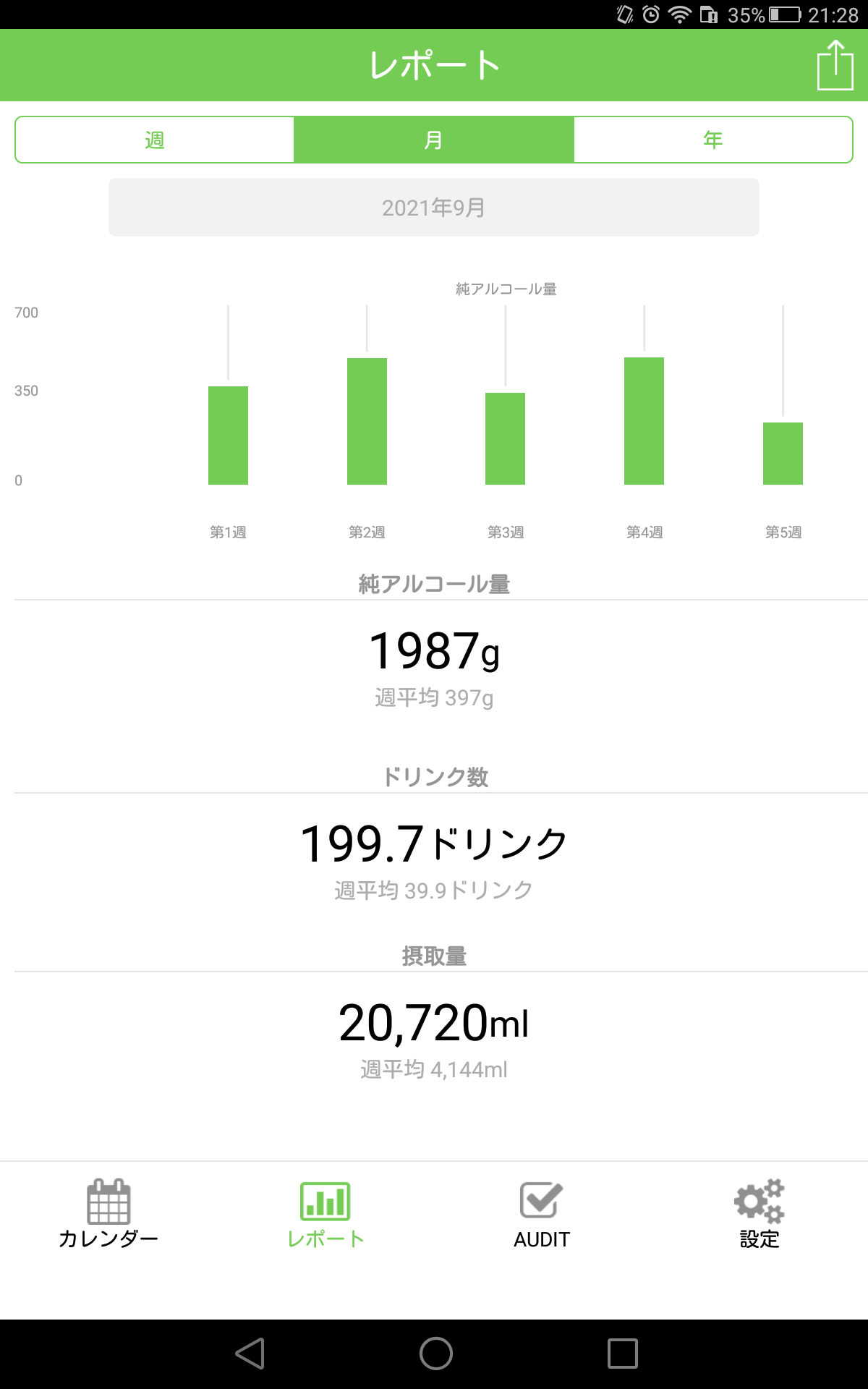Go to the AUDIT tab
The width and height of the screenshot is (868, 1389).
click(x=542, y=1215)
